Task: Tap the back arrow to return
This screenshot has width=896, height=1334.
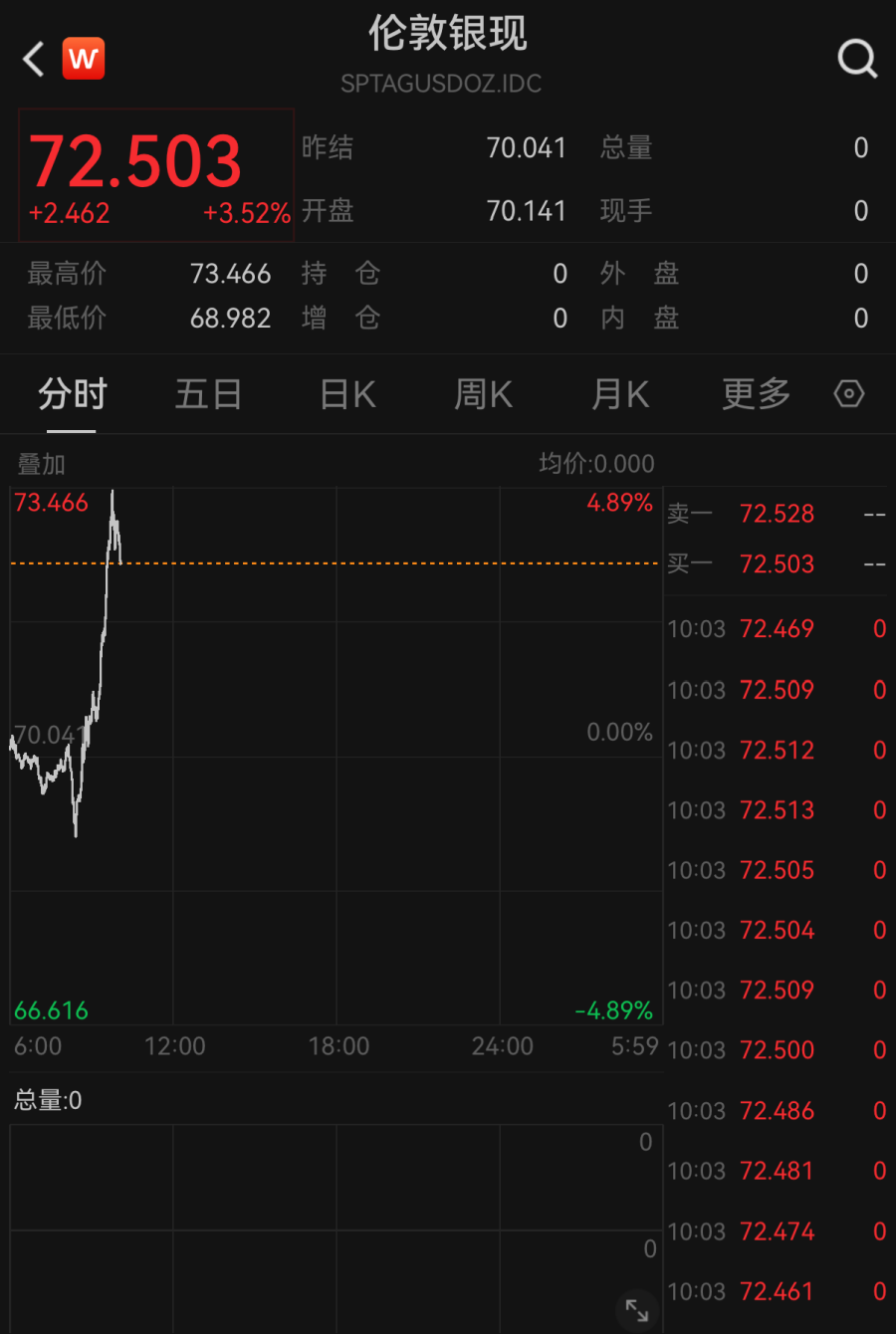Action: 31,58
